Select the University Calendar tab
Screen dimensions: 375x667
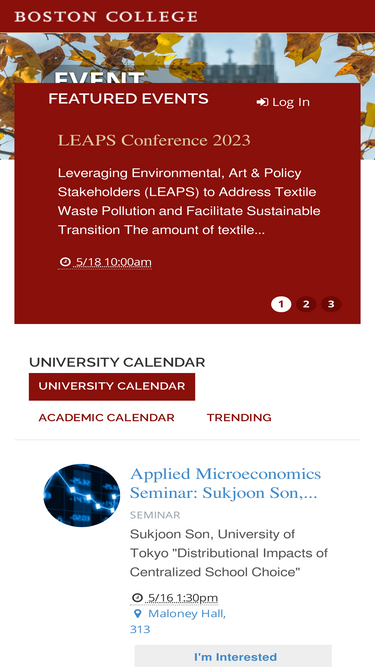(x=112, y=386)
